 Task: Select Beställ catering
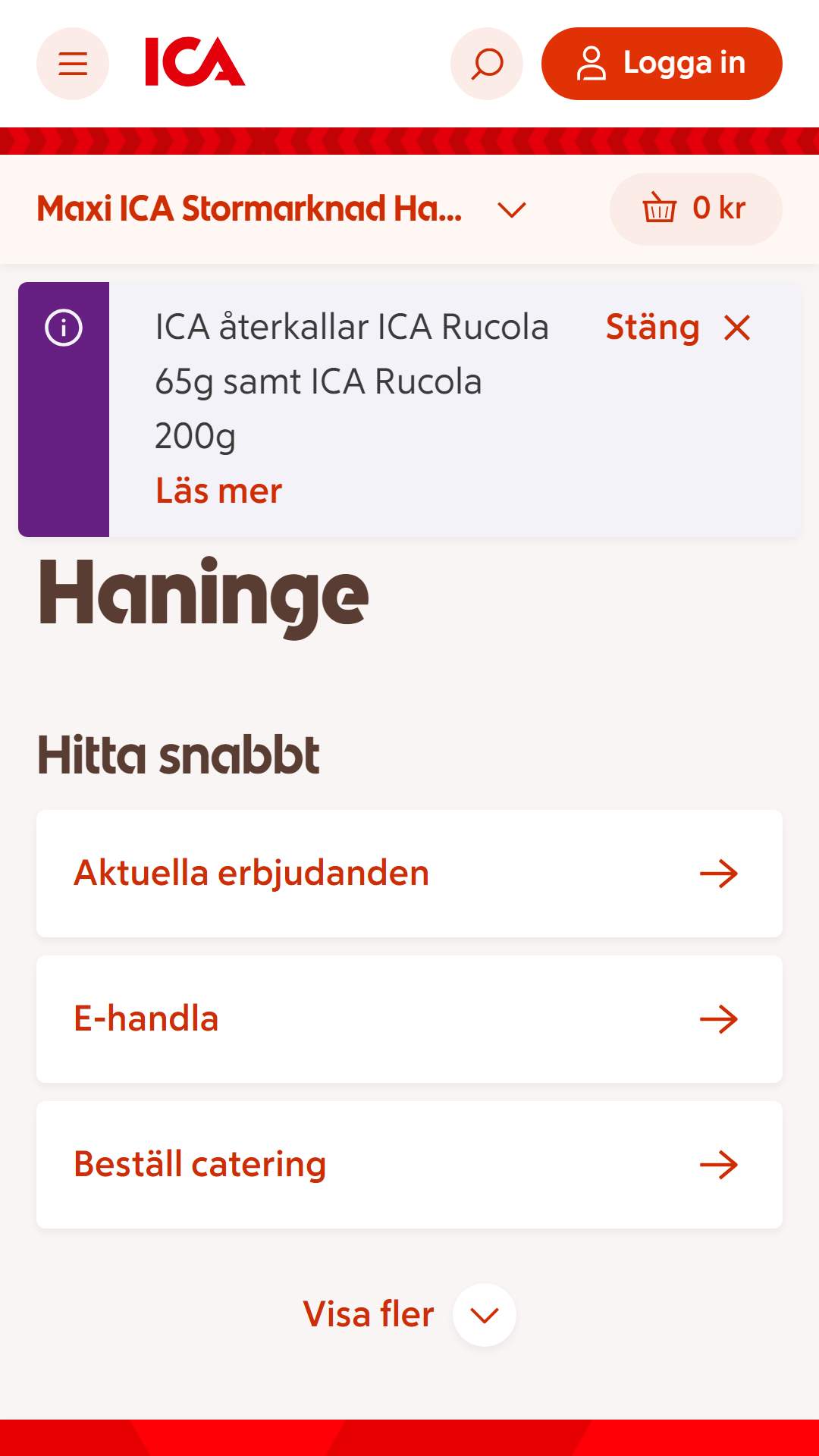pyautogui.click(x=409, y=1165)
